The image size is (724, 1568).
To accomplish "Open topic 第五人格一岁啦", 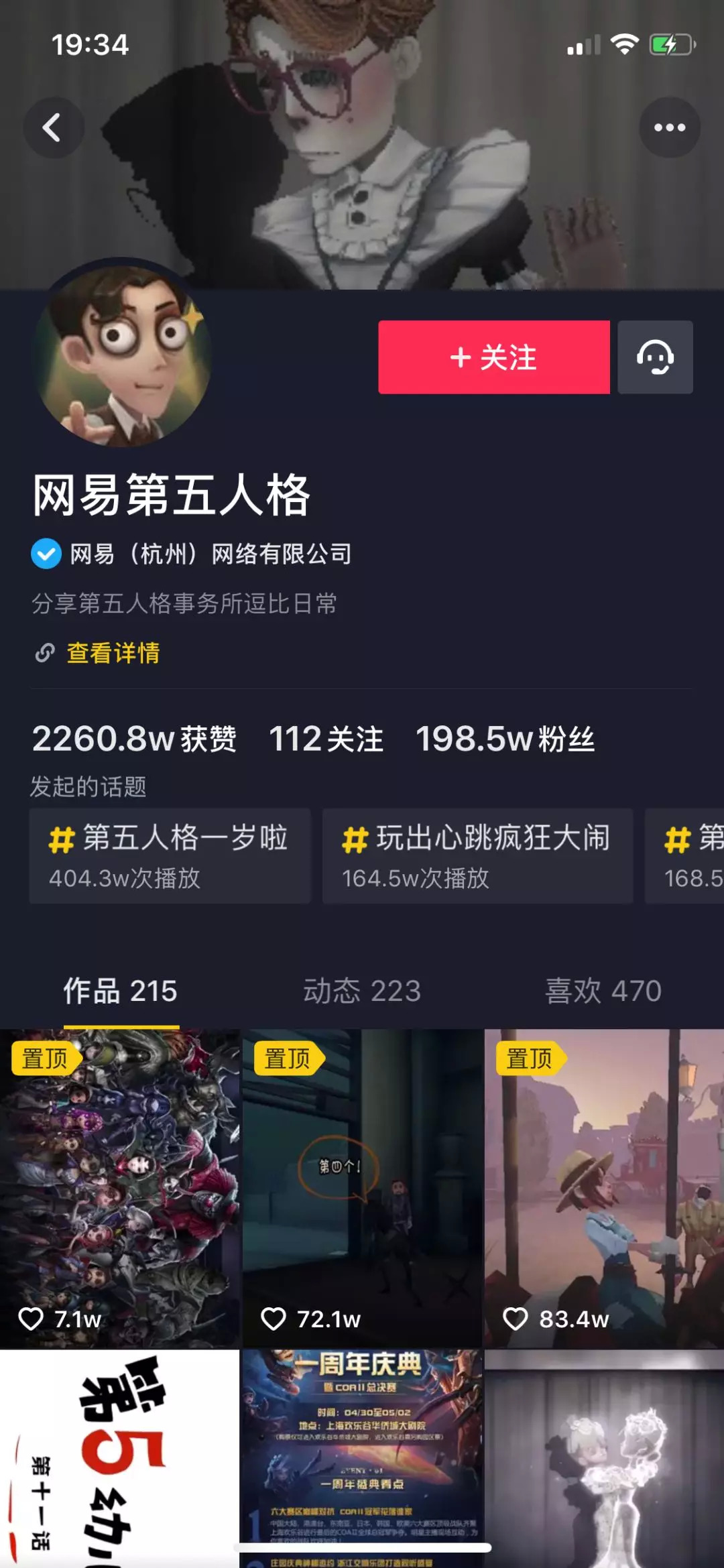I will (x=170, y=855).
